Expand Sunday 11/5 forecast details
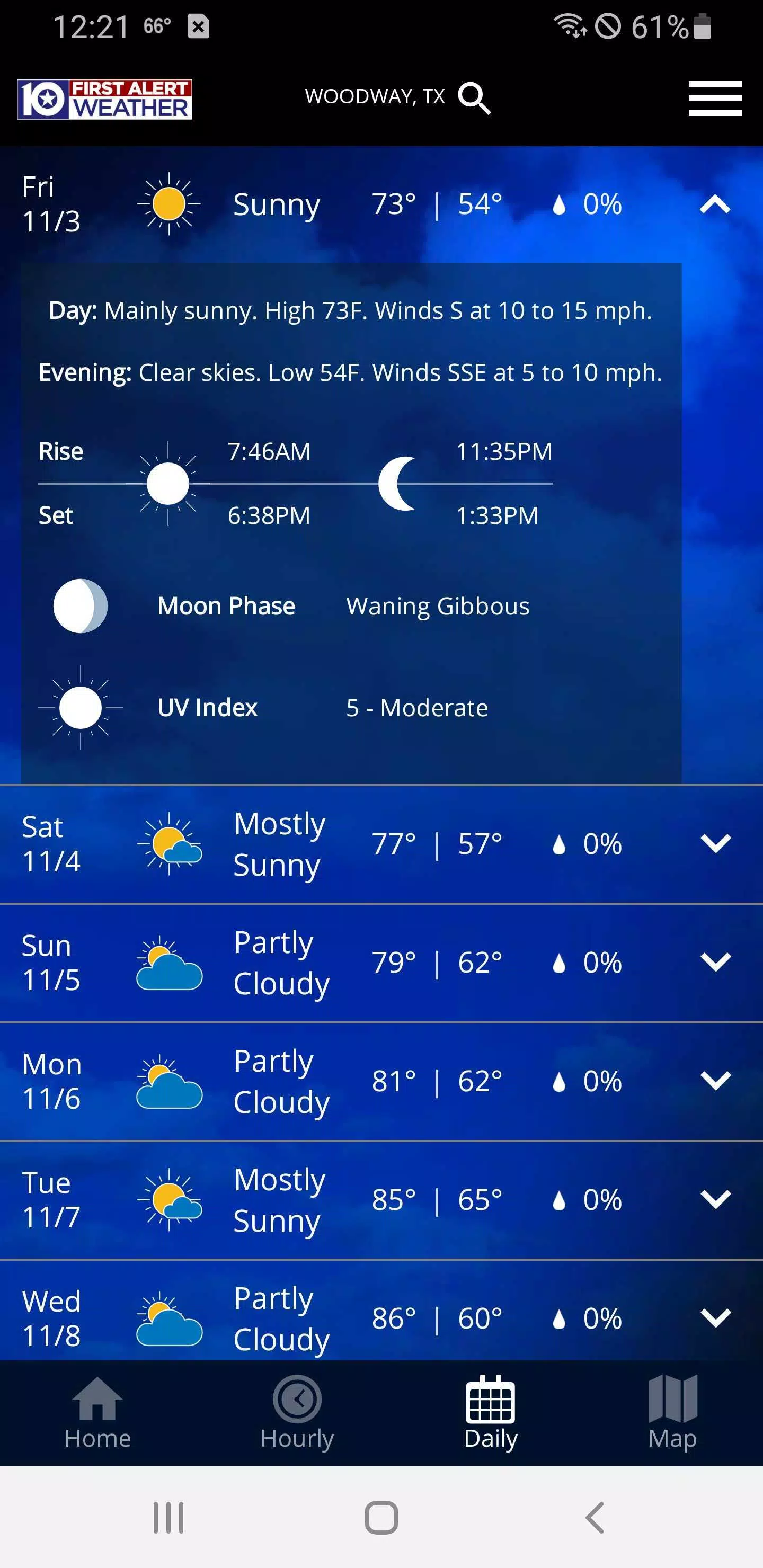 click(x=714, y=963)
